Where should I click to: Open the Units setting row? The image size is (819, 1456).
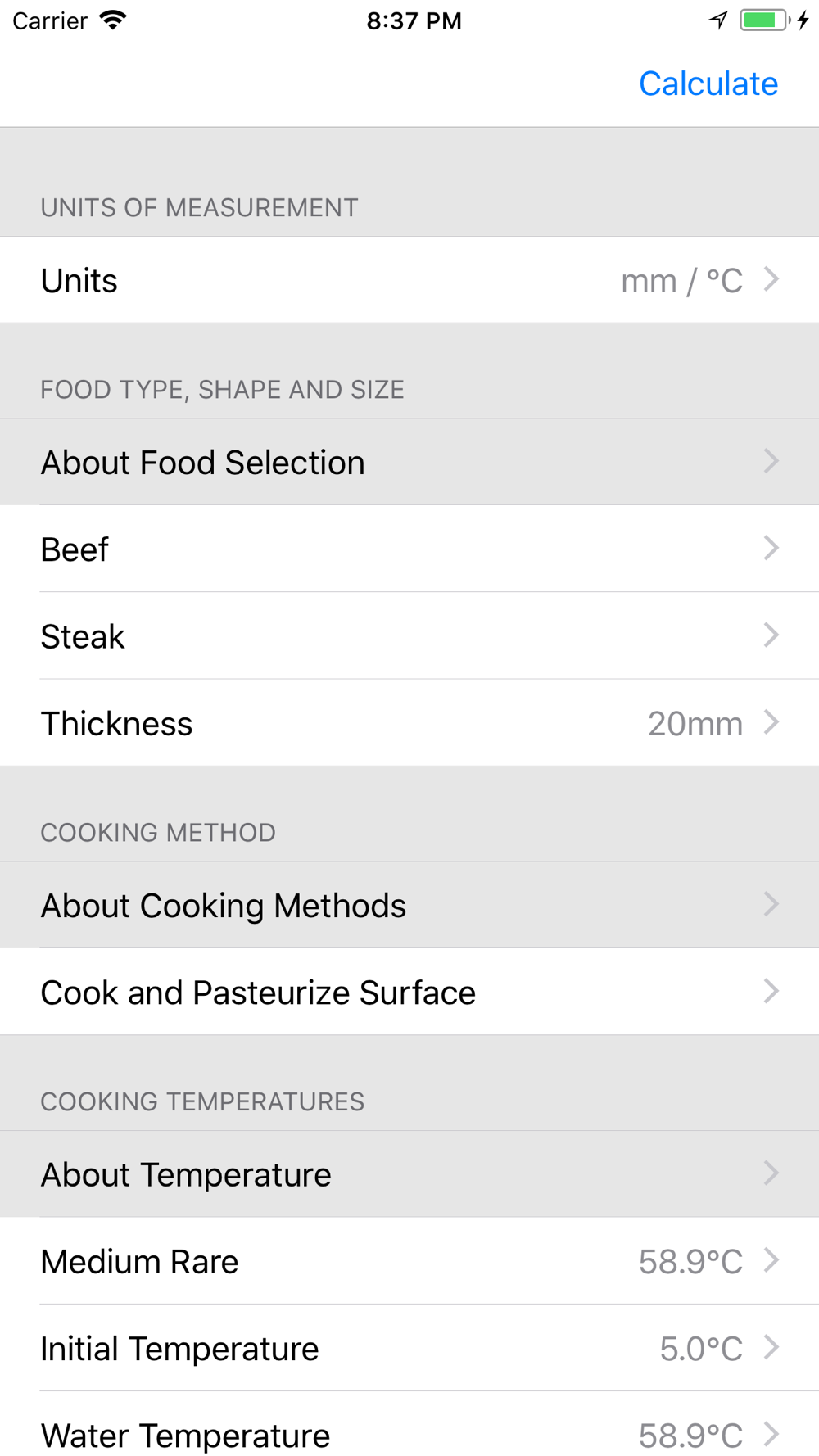point(409,280)
